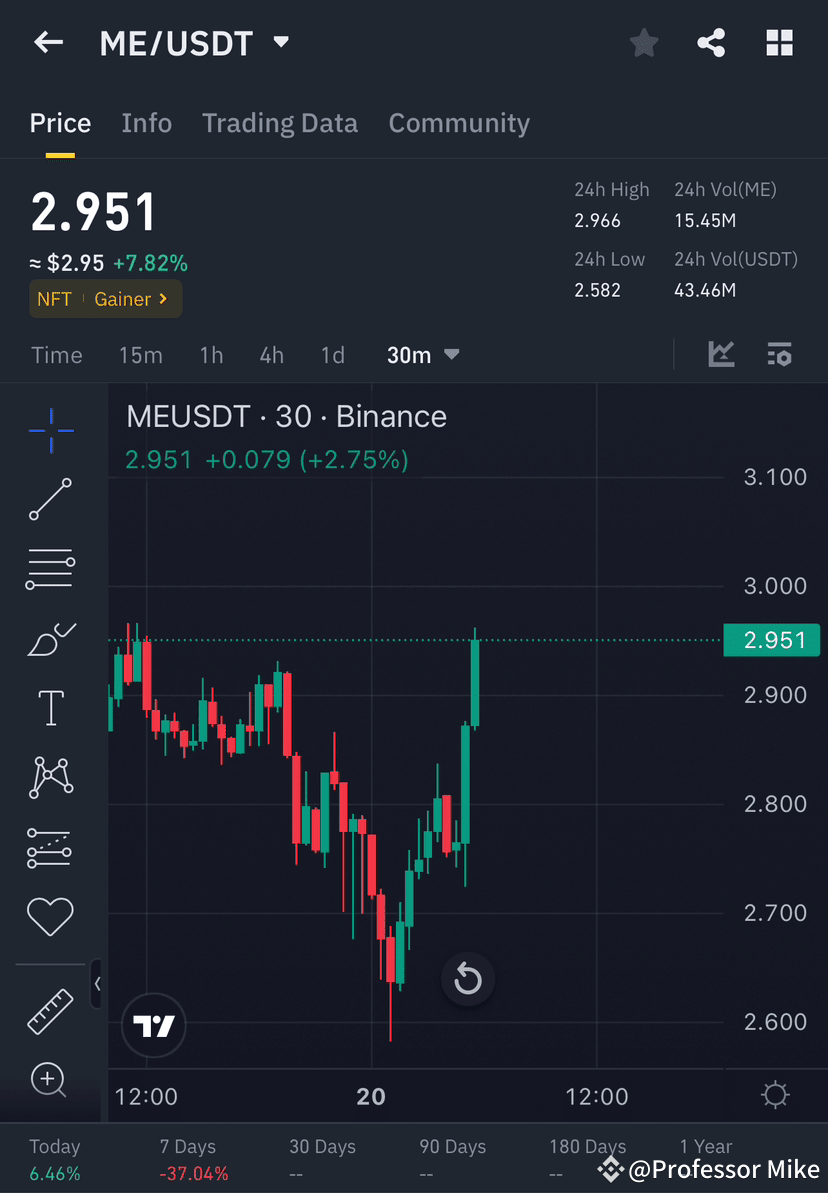
Task: Select the text annotation tool
Action: (50, 707)
